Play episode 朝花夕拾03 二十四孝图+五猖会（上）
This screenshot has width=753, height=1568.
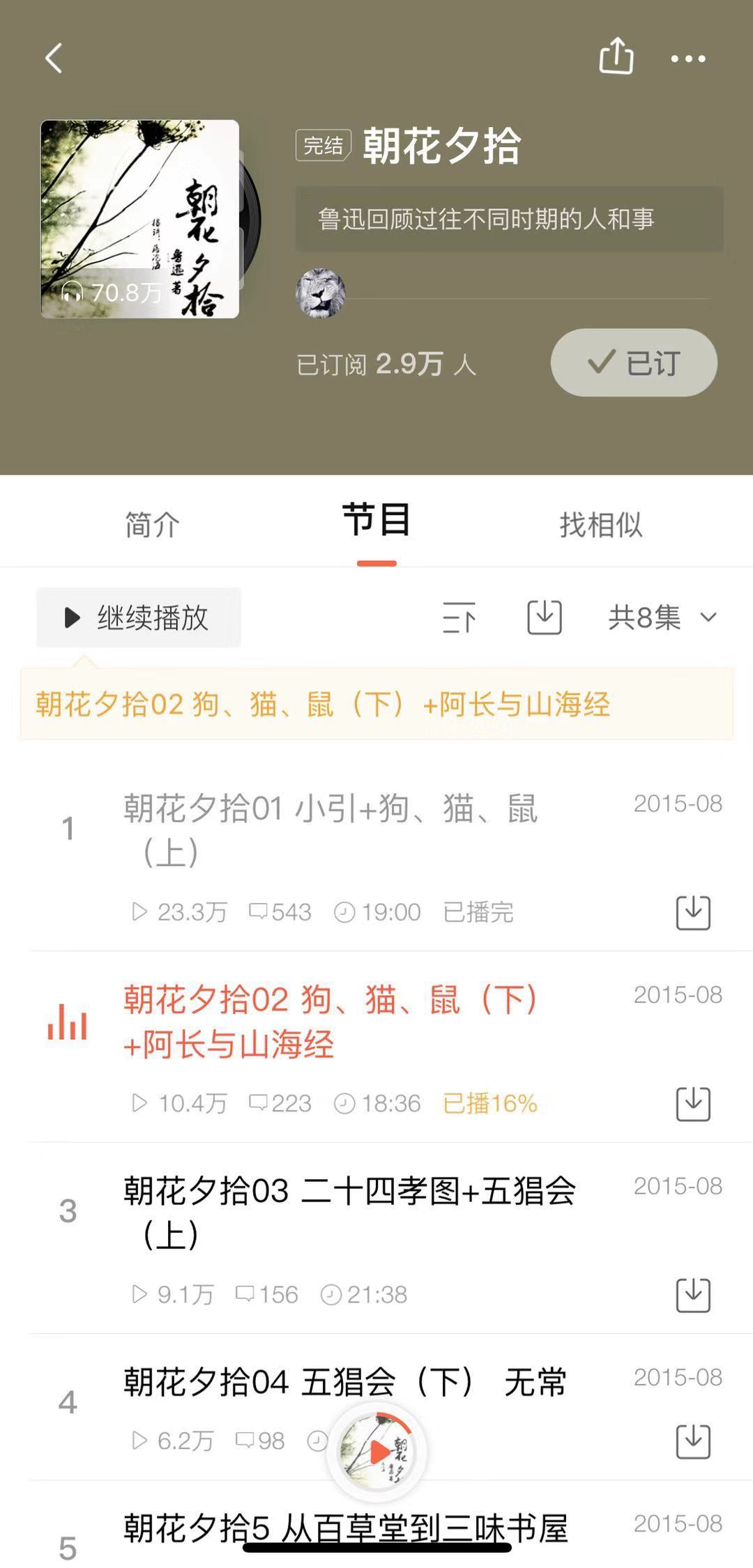(x=349, y=1211)
